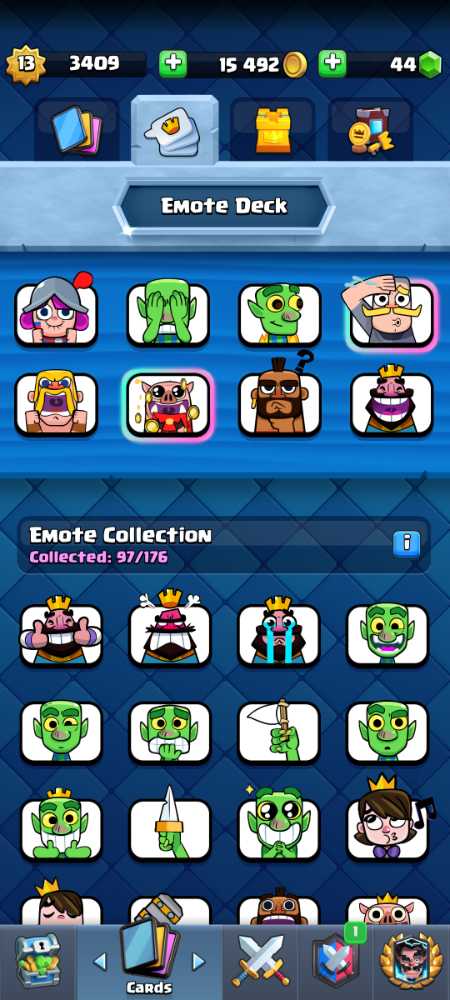
Task: Go to the Battle crossed swords tab
Action: point(260,962)
